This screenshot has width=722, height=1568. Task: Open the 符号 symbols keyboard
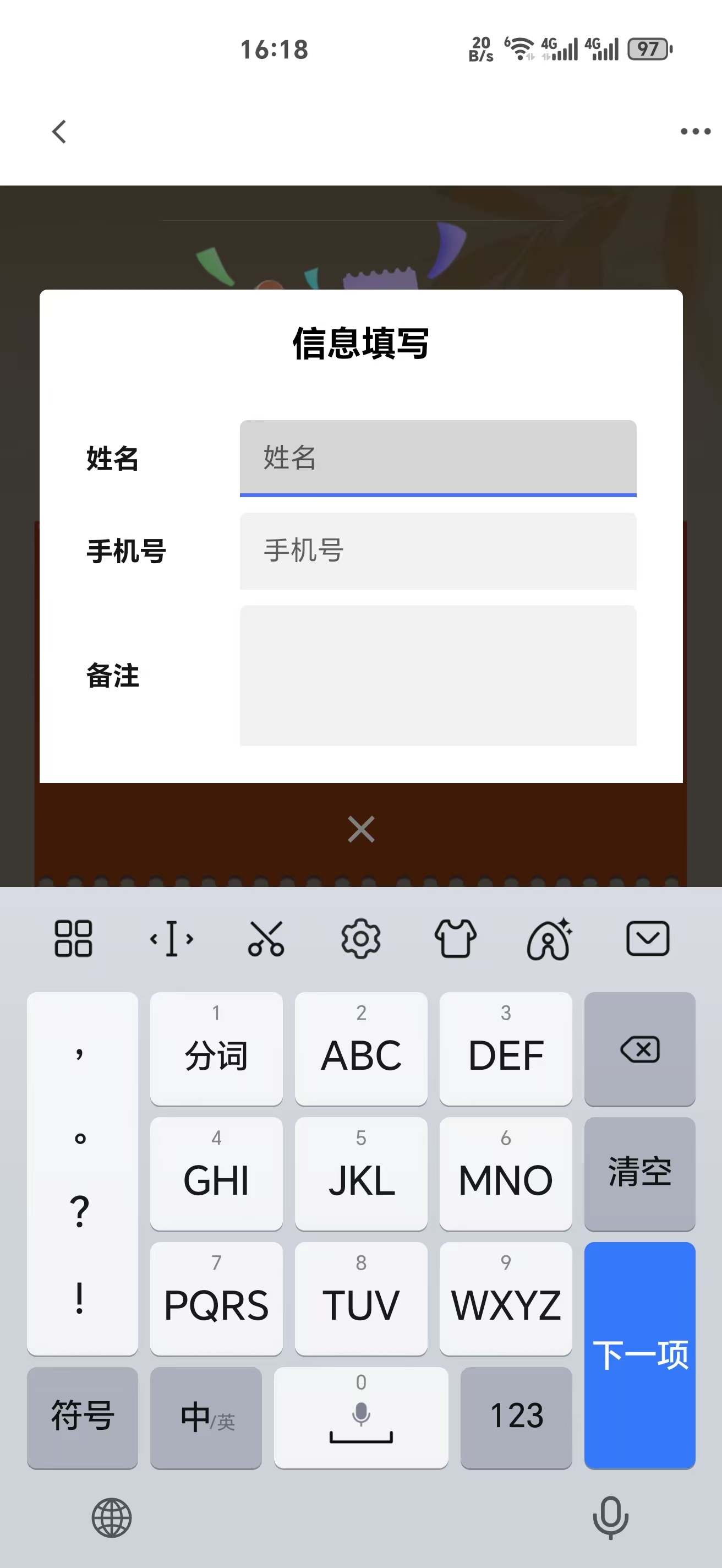point(82,1417)
